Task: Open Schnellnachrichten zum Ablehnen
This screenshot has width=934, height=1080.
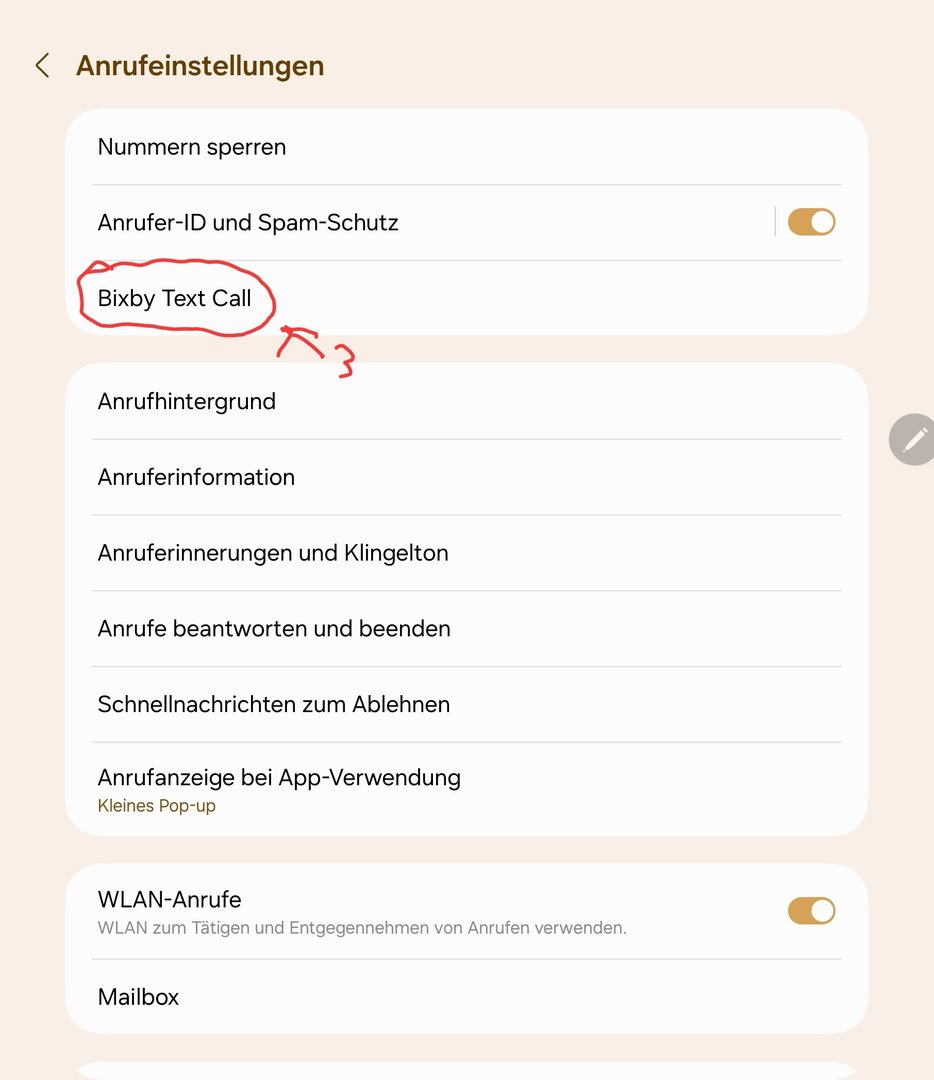Action: tap(274, 704)
